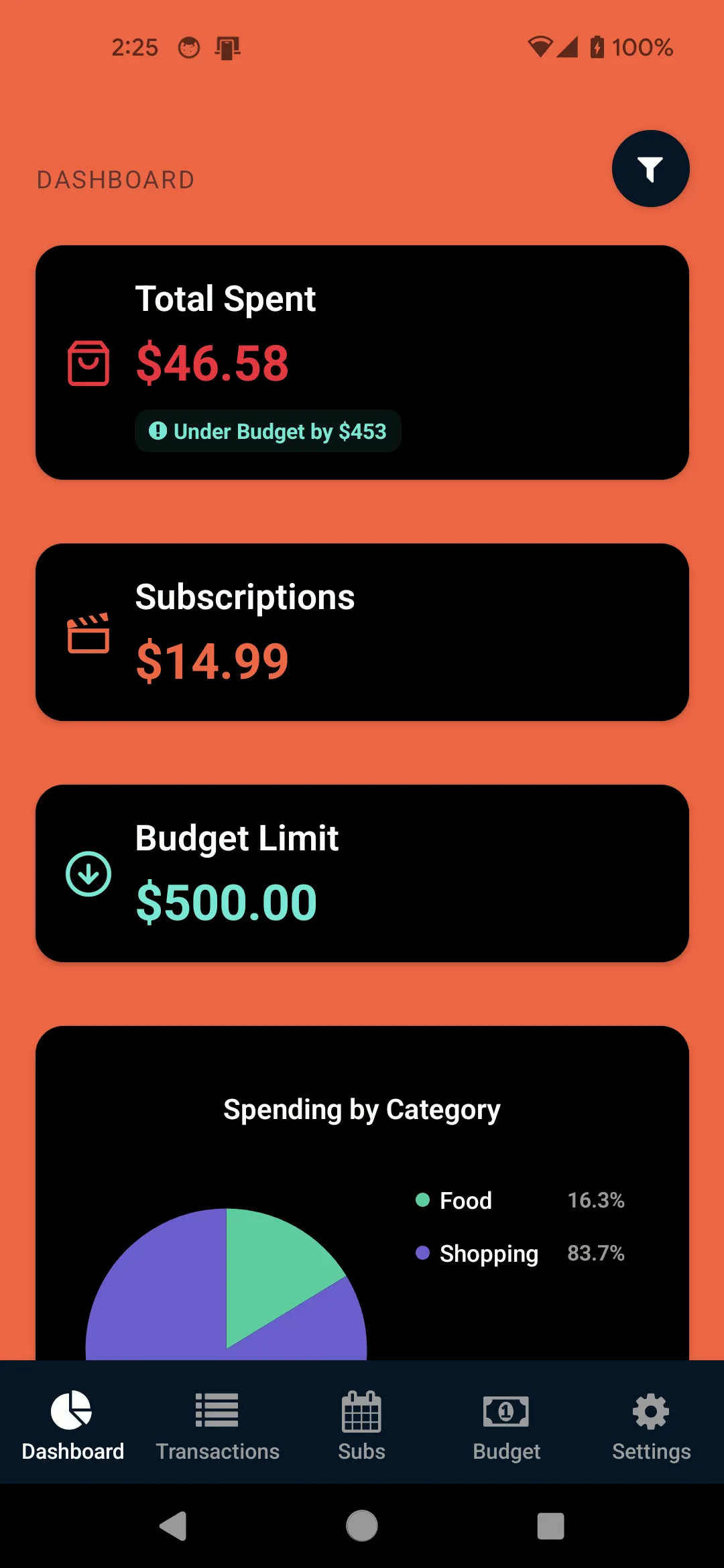Open Settings using the gear icon
Image resolution: width=724 pixels, height=1568 pixels.
651,1411
